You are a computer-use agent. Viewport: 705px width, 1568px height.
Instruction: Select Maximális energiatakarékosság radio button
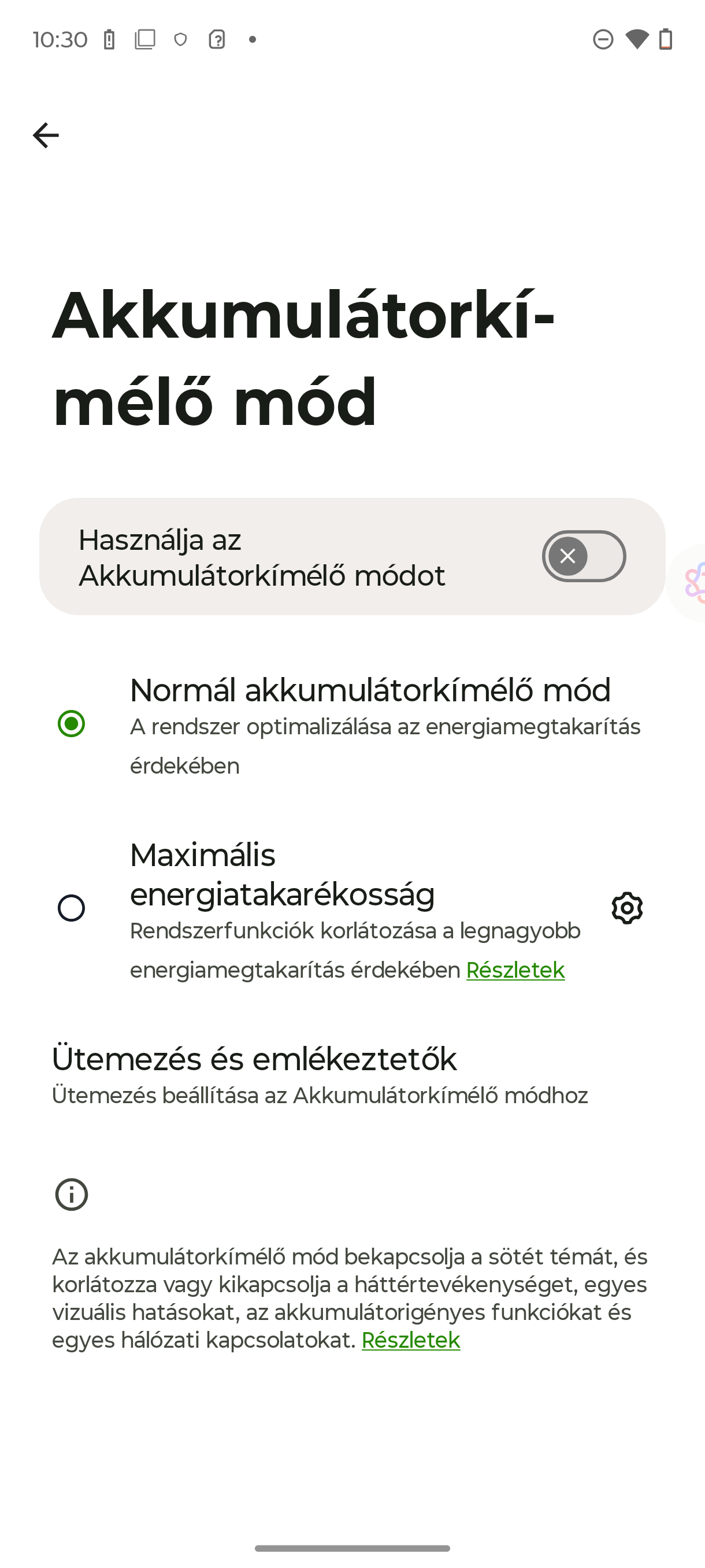coord(71,908)
